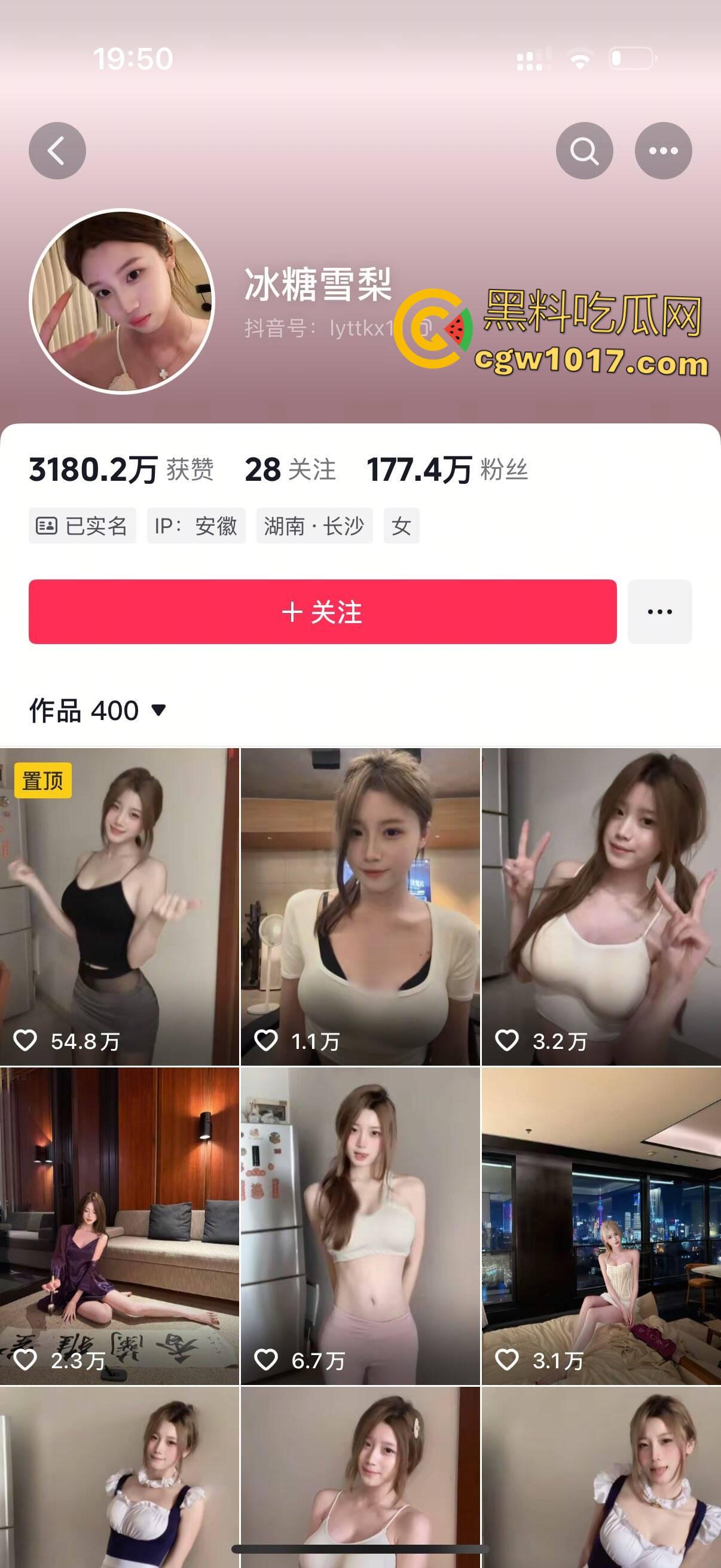
Task: Select the 女 gender tag
Action: pyautogui.click(x=402, y=526)
